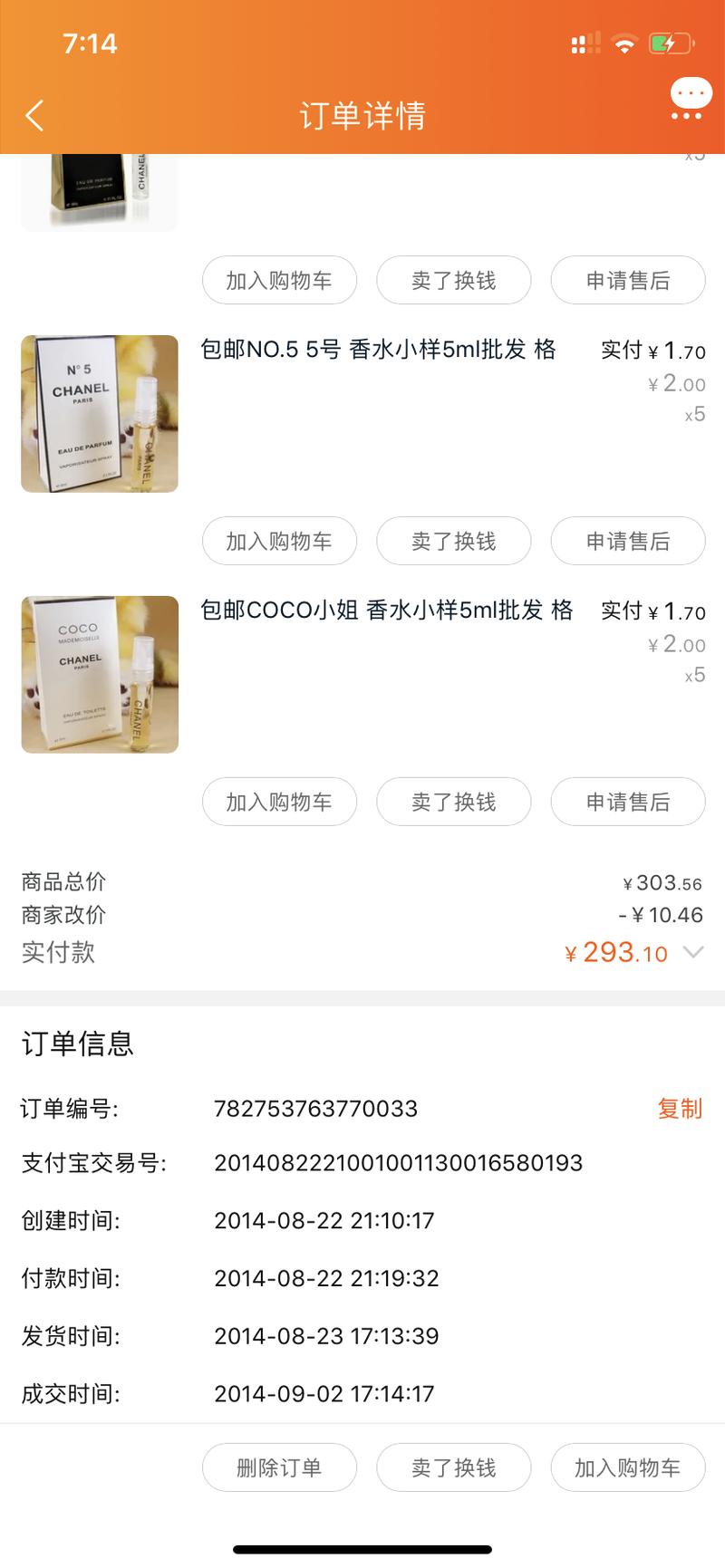
Task: Tap the 订单详情 title text
Action: [x=362, y=116]
